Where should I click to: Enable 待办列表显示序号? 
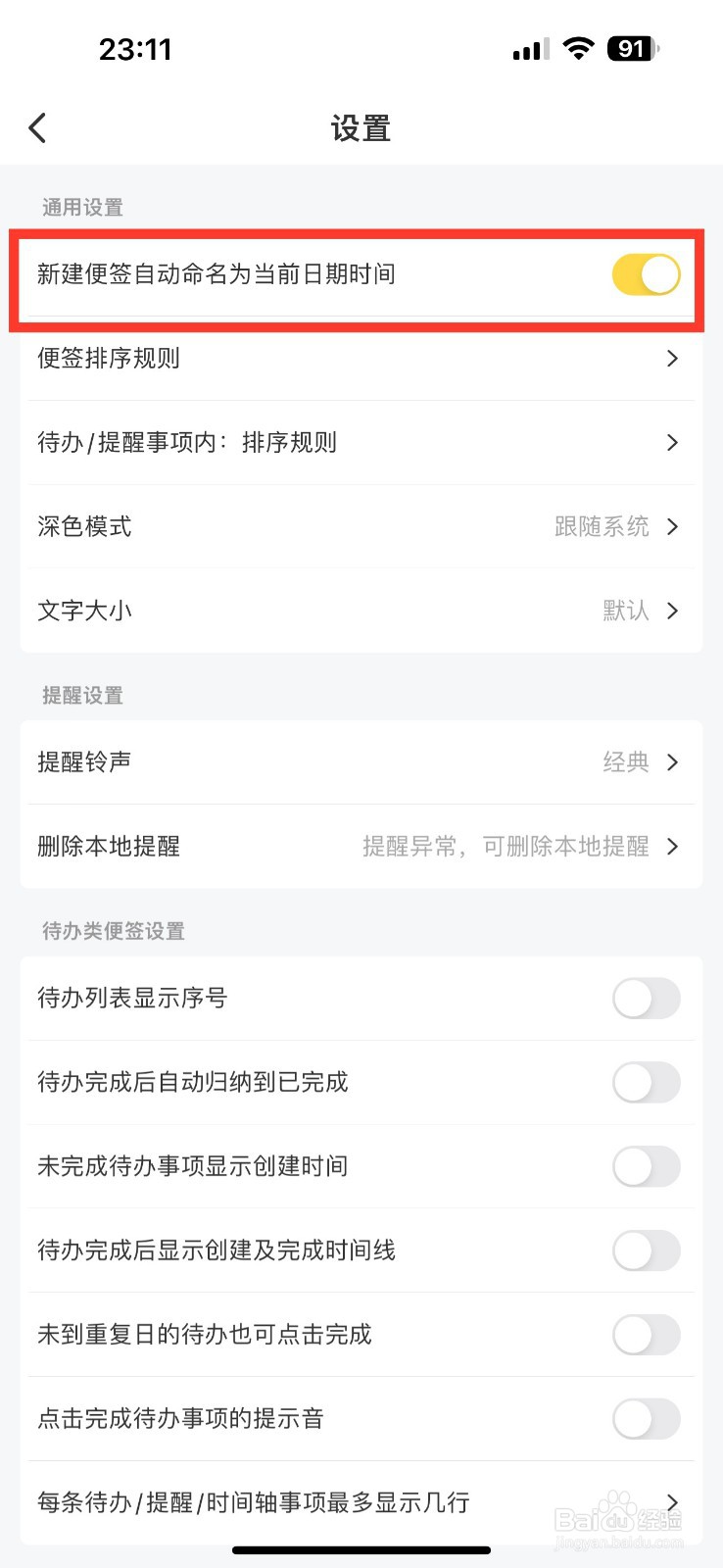(645, 999)
